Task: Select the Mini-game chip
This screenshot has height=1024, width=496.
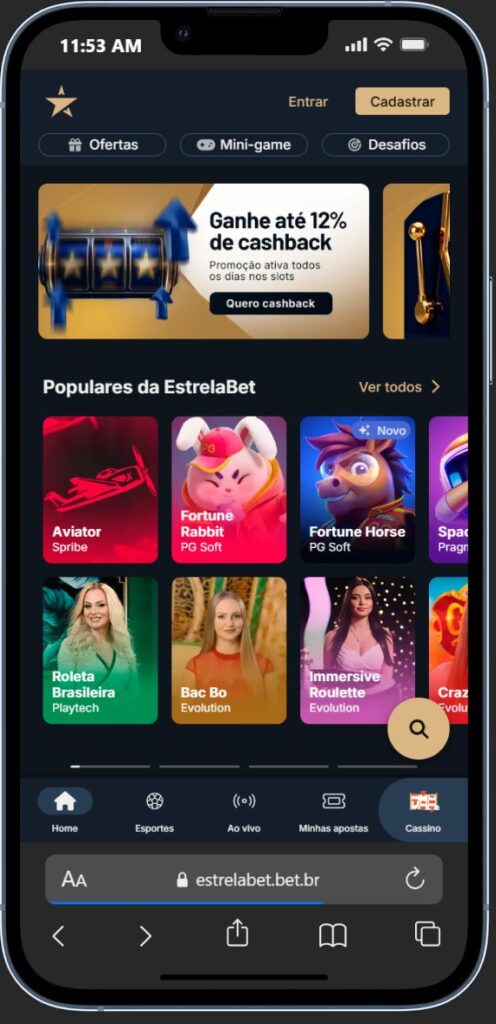Action: [244, 144]
